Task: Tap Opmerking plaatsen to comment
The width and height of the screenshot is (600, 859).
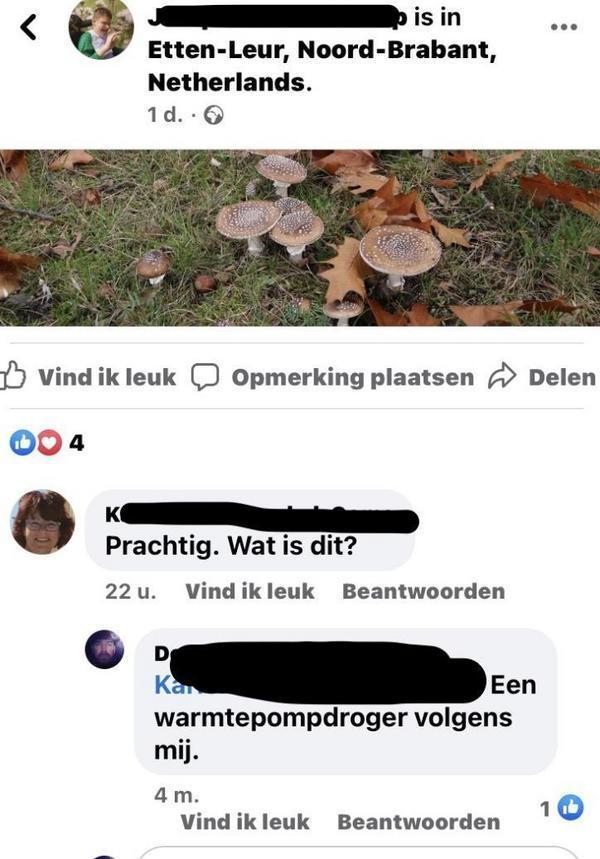Action: [334, 377]
